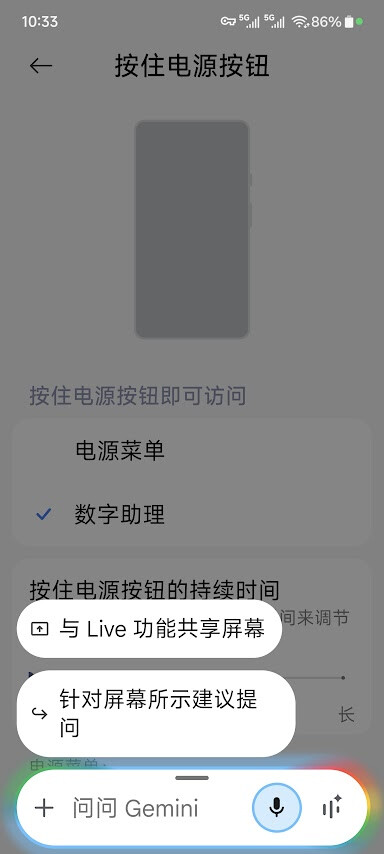
Task: Tap the Gemini panel drag handle
Action: click(x=192, y=778)
